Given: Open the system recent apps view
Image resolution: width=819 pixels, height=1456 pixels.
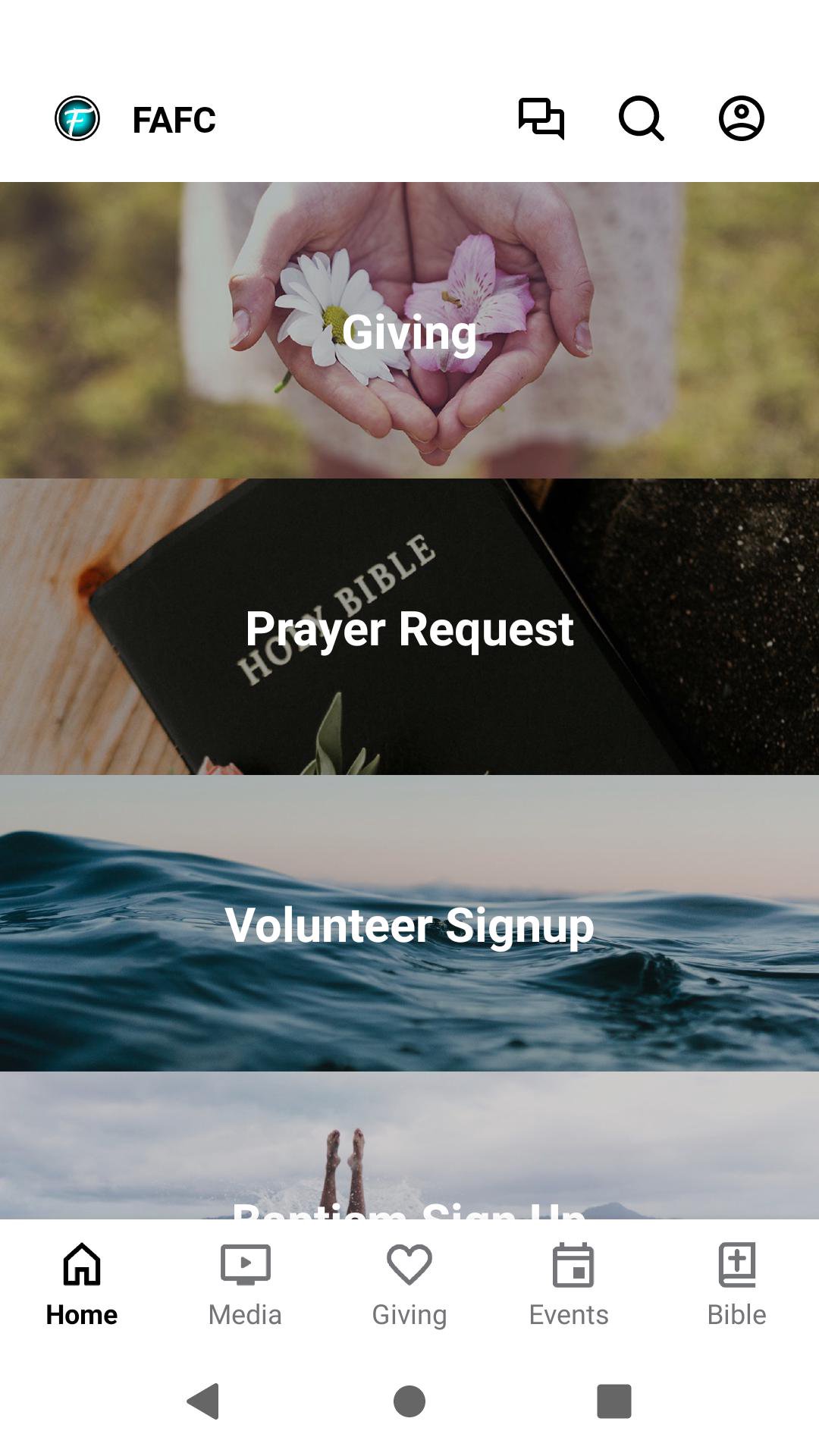Looking at the screenshot, I should [614, 1401].
